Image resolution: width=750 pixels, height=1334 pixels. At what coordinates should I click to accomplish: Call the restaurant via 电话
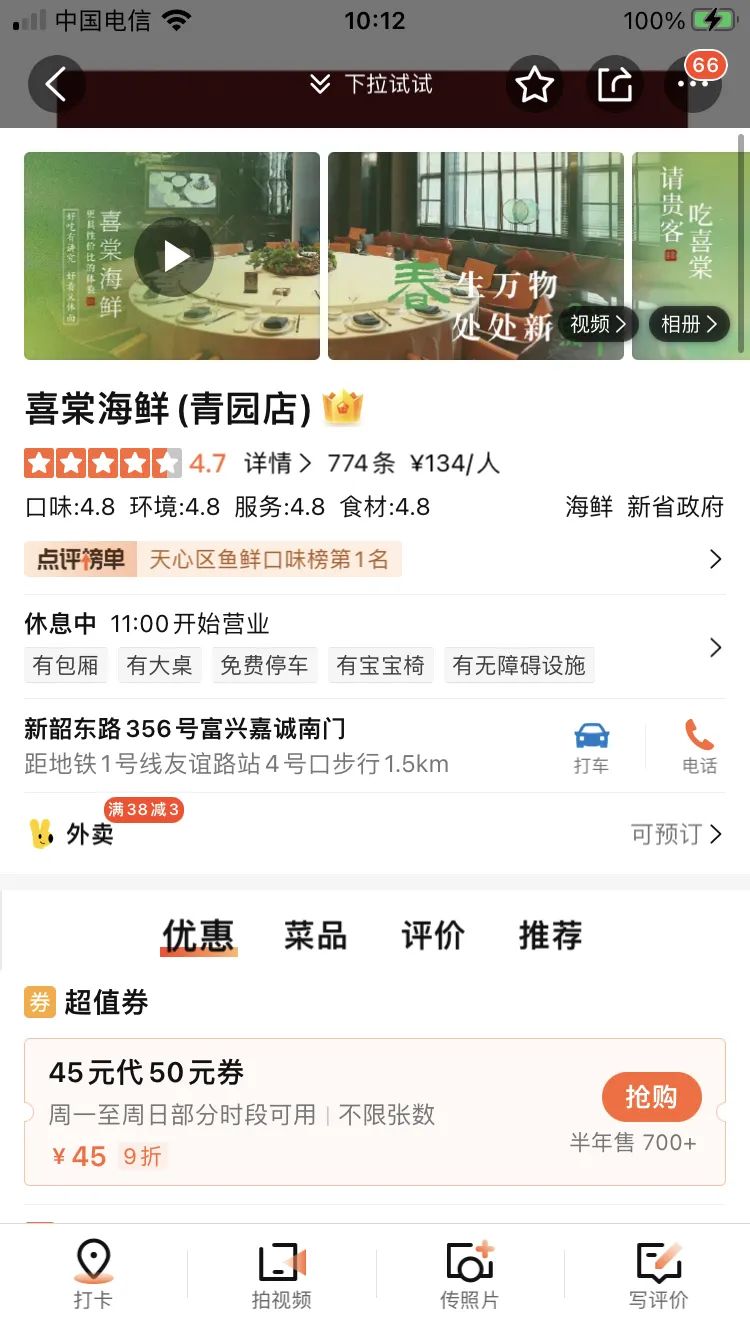pos(699,747)
